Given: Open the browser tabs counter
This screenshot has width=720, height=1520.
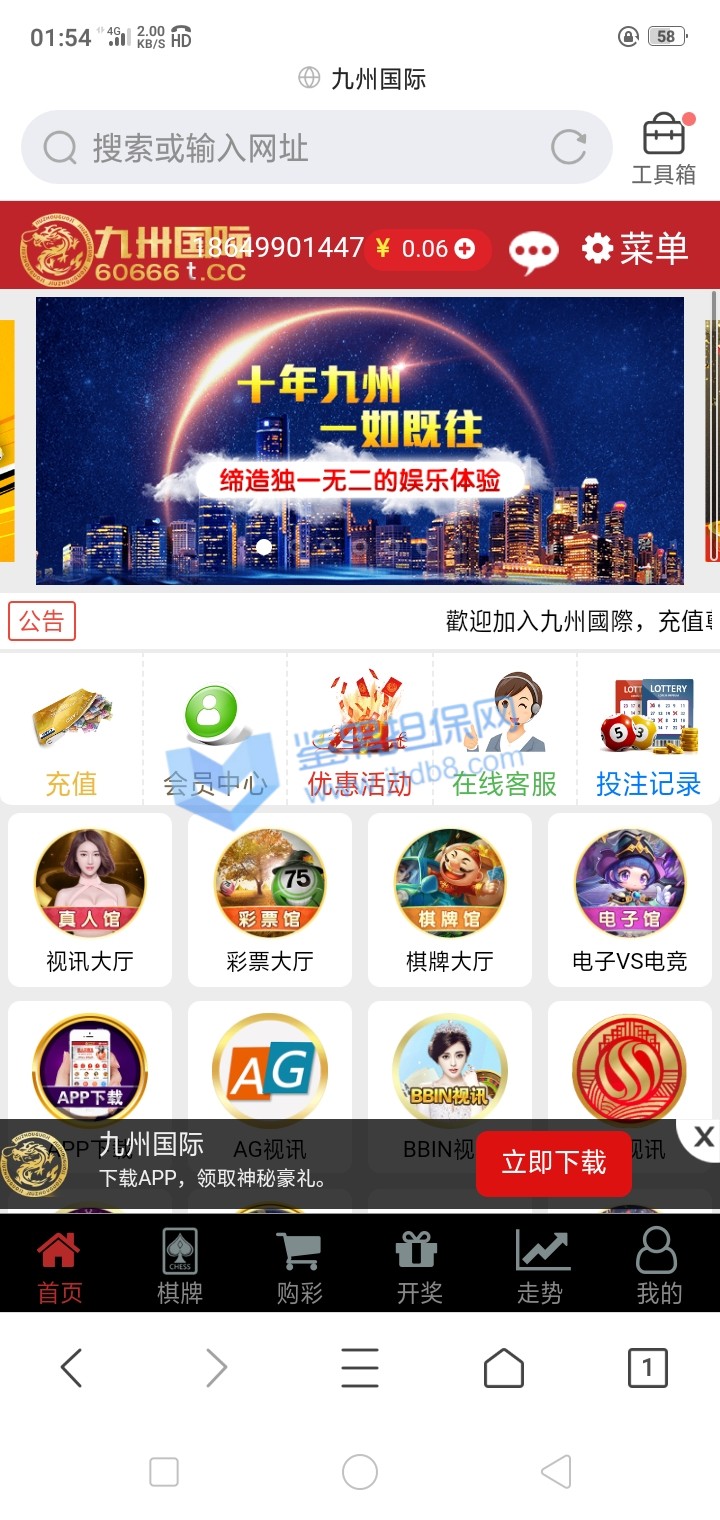Looking at the screenshot, I should (647, 1367).
